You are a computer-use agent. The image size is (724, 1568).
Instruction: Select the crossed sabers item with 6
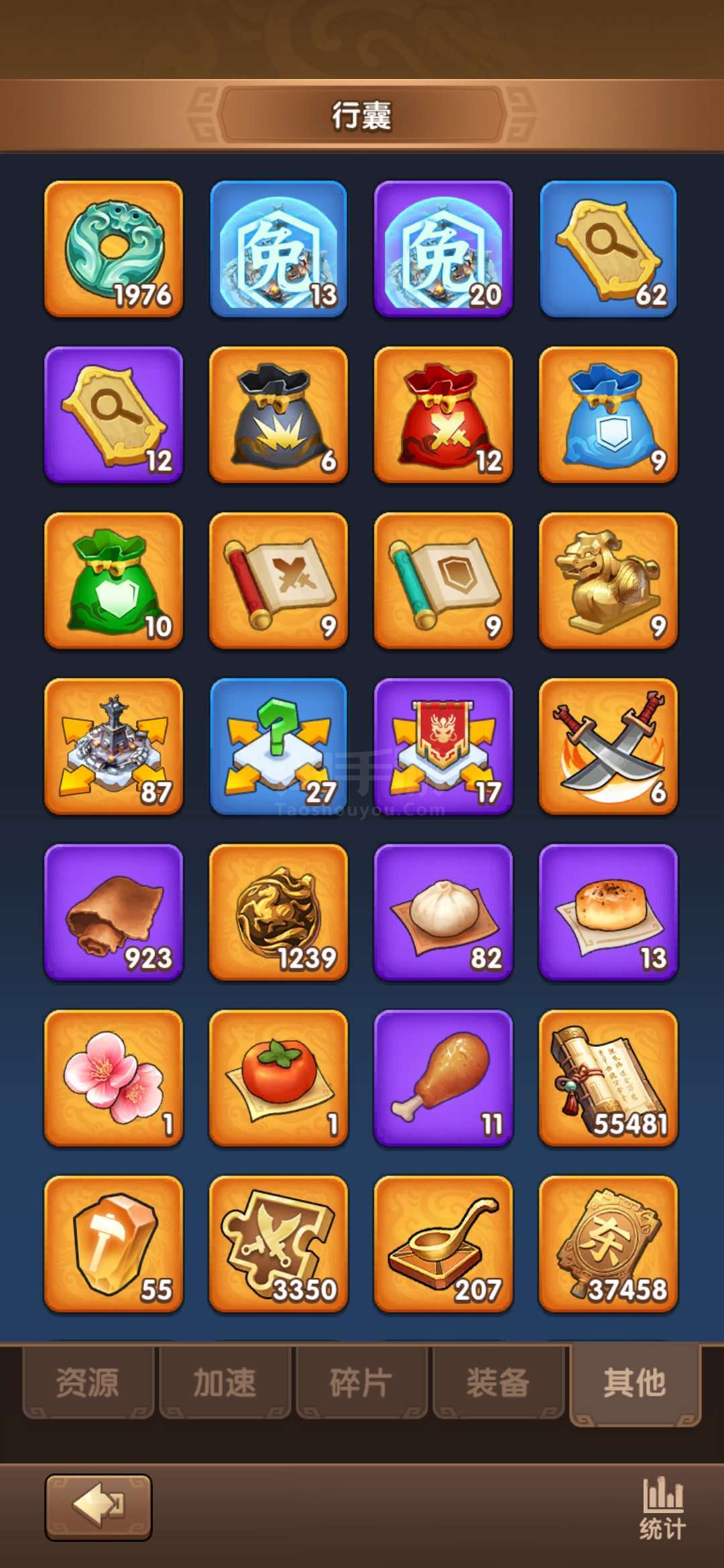(x=608, y=746)
